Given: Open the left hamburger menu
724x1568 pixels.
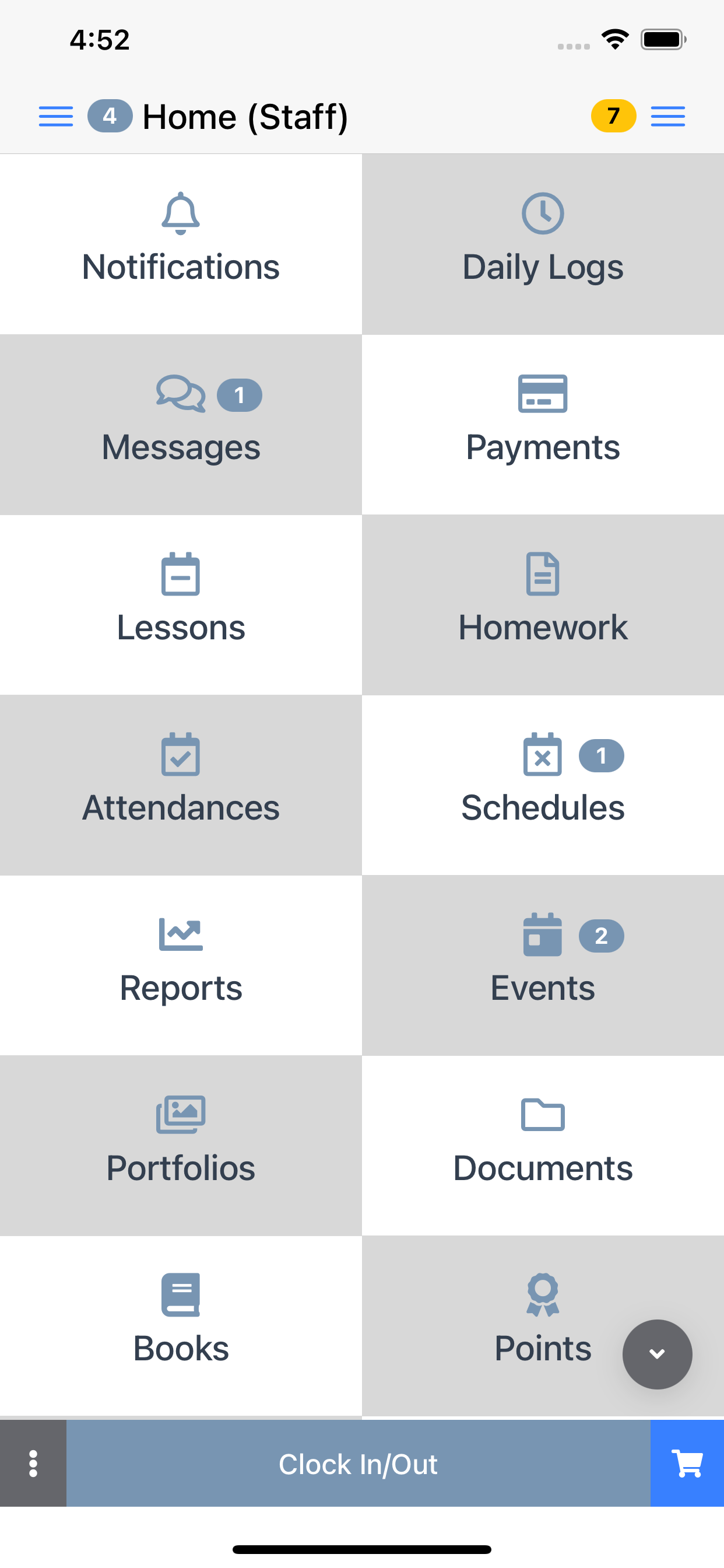Looking at the screenshot, I should tap(56, 116).
